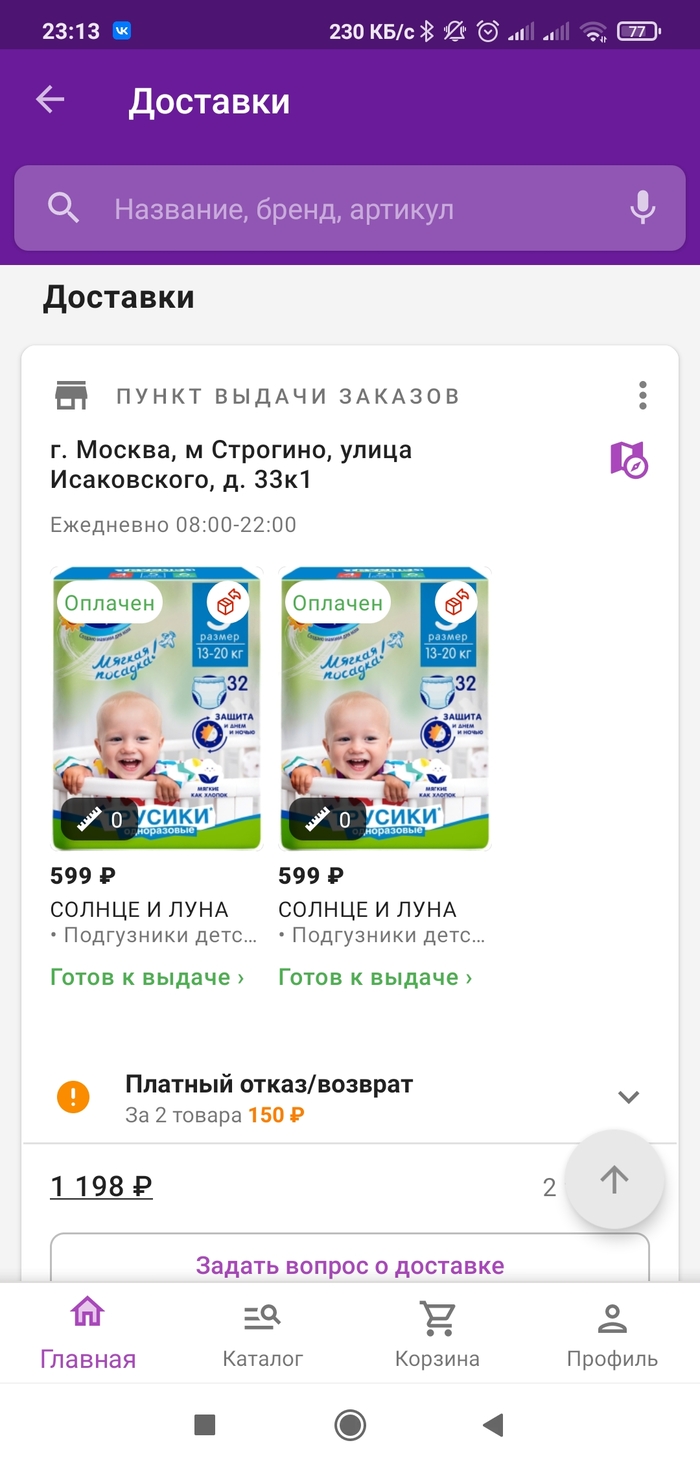Viewport: 700px width, 1467px height.
Task: Go back from the Доставки screen
Action: pos(50,100)
